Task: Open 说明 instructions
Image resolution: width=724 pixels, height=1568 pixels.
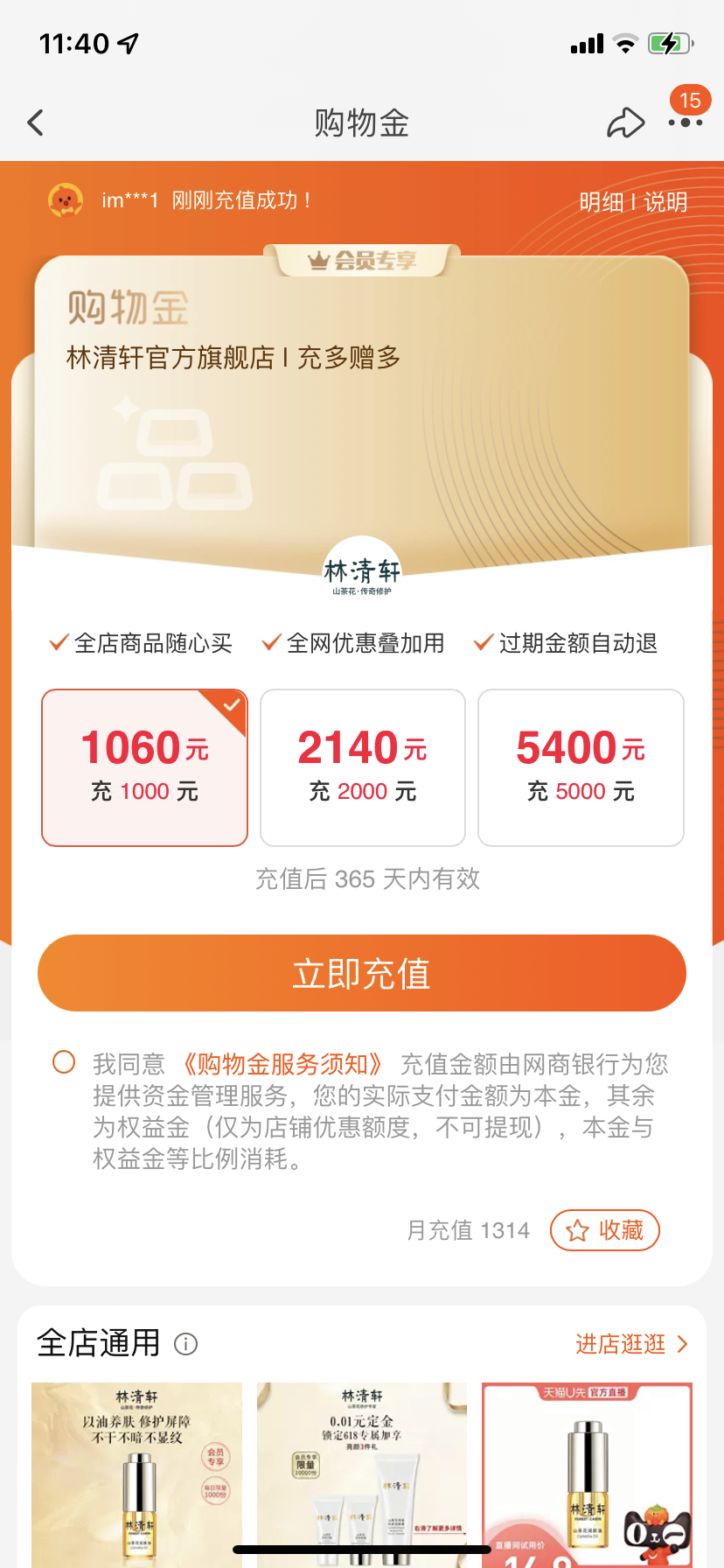Action: pos(665,202)
